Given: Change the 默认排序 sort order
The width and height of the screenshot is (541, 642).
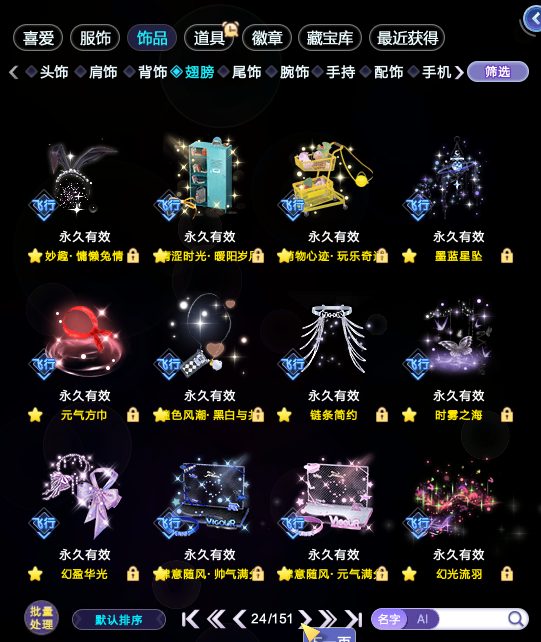Looking at the screenshot, I should tap(119, 619).
